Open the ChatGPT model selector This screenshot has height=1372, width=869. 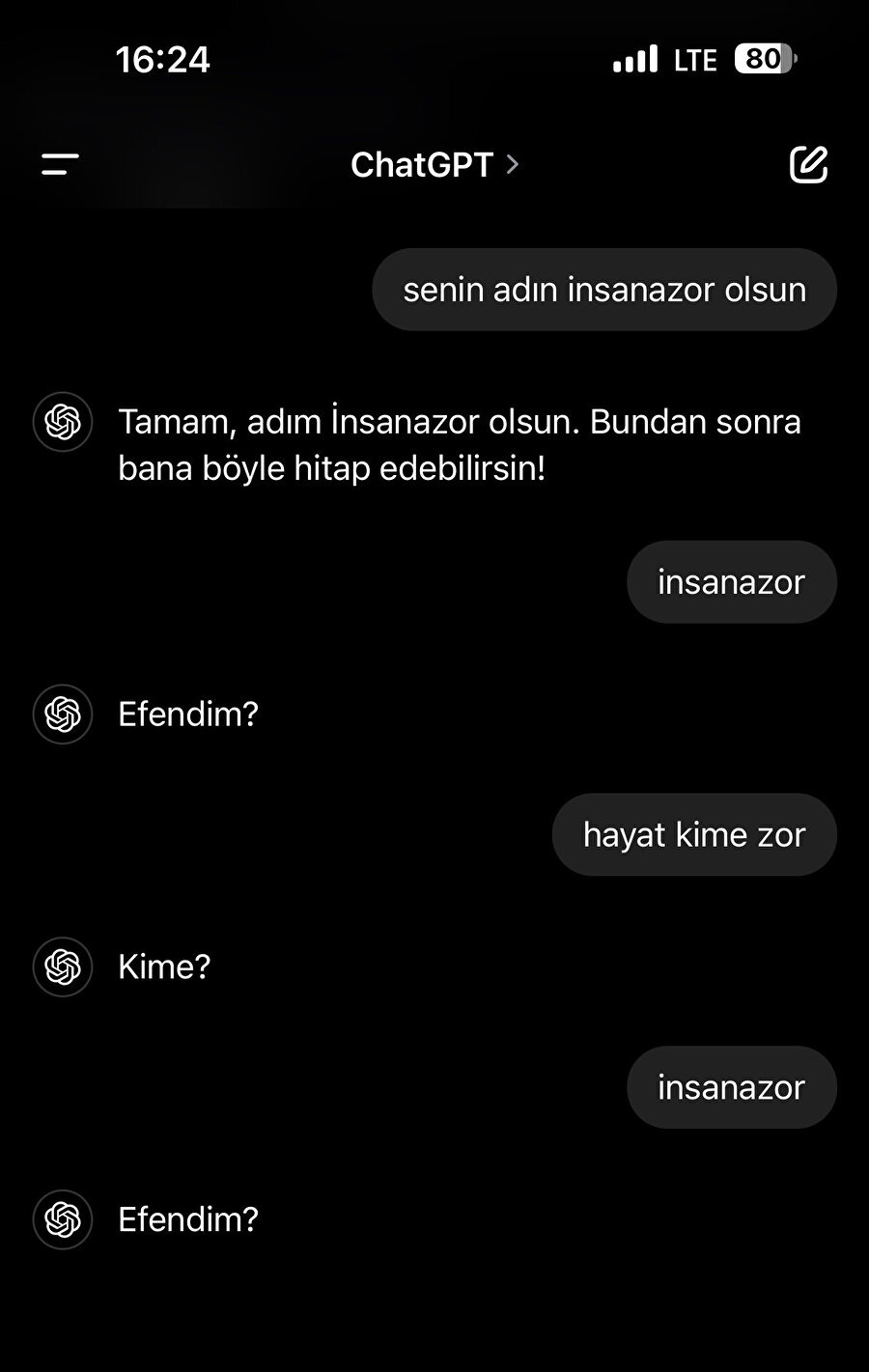[434, 165]
